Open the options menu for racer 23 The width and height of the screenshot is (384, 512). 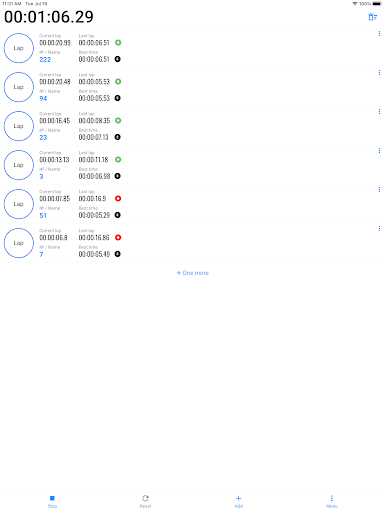click(379, 112)
